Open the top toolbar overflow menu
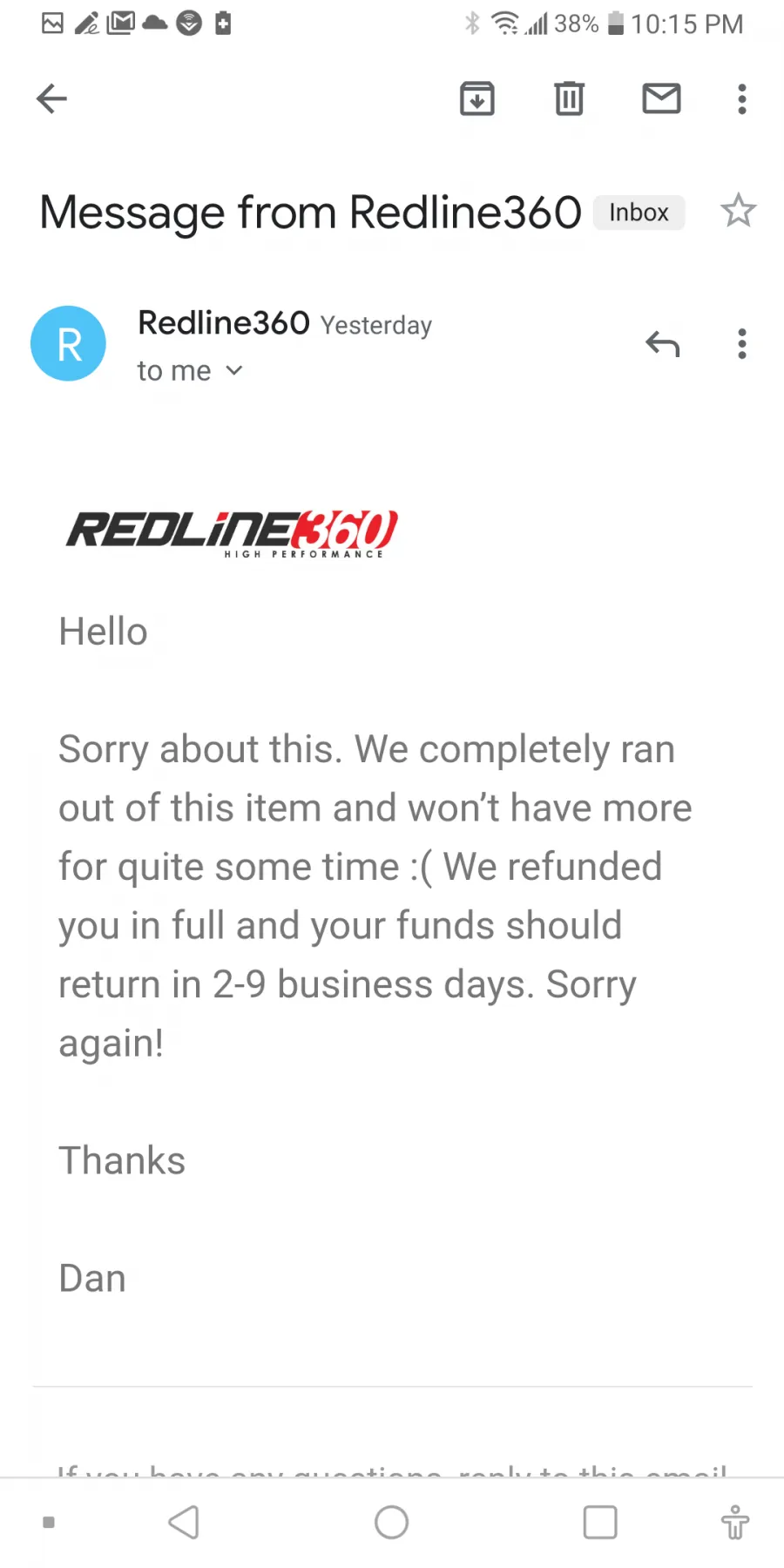 pyautogui.click(x=742, y=99)
